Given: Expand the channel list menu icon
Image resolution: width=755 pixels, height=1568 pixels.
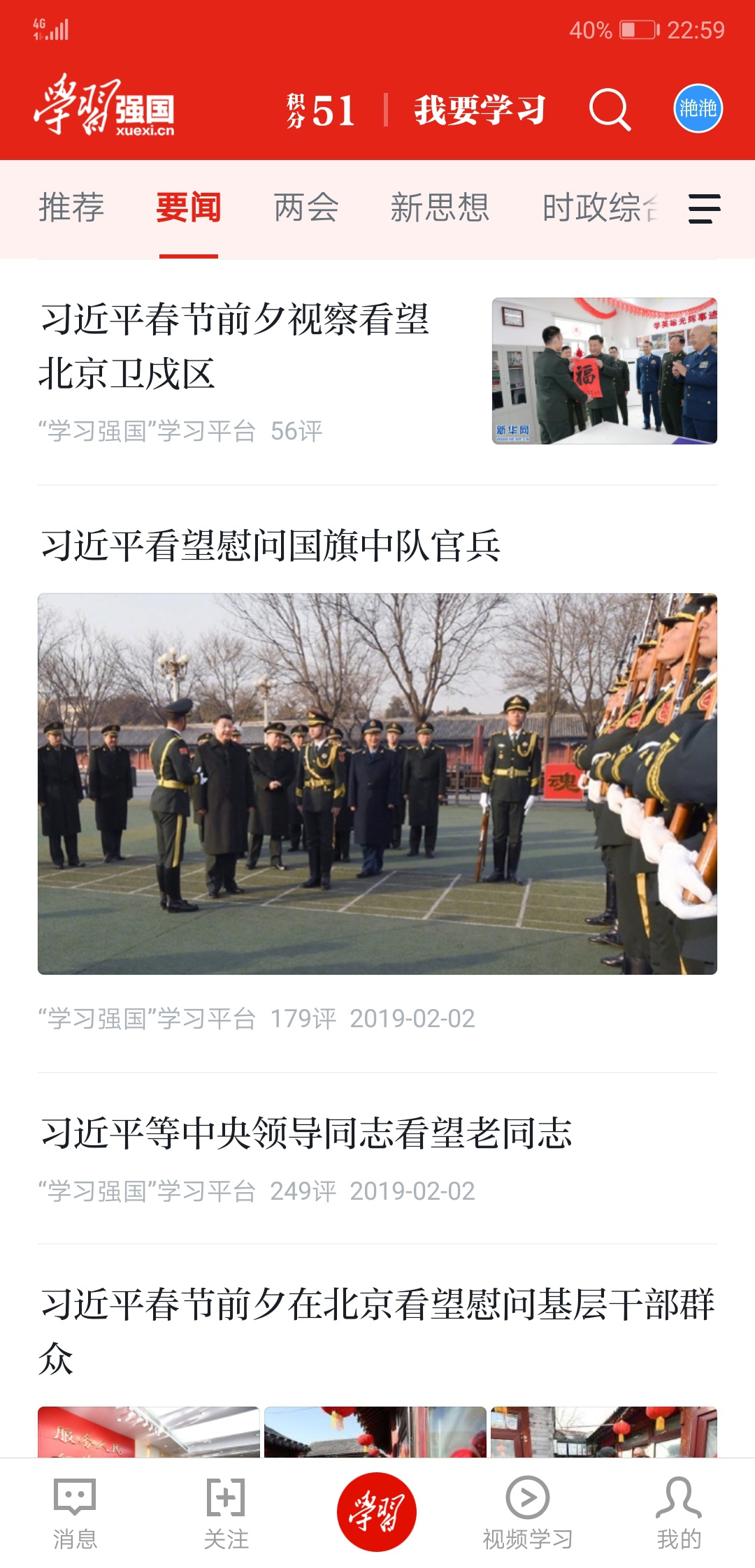Looking at the screenshot, I should click(704, 209).
